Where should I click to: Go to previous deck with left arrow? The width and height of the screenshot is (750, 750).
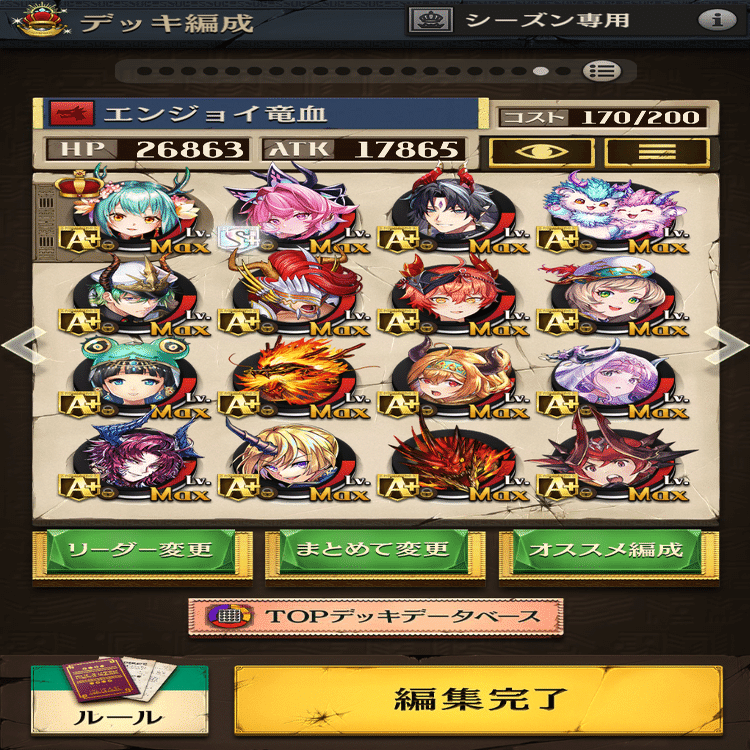[20, 346]
